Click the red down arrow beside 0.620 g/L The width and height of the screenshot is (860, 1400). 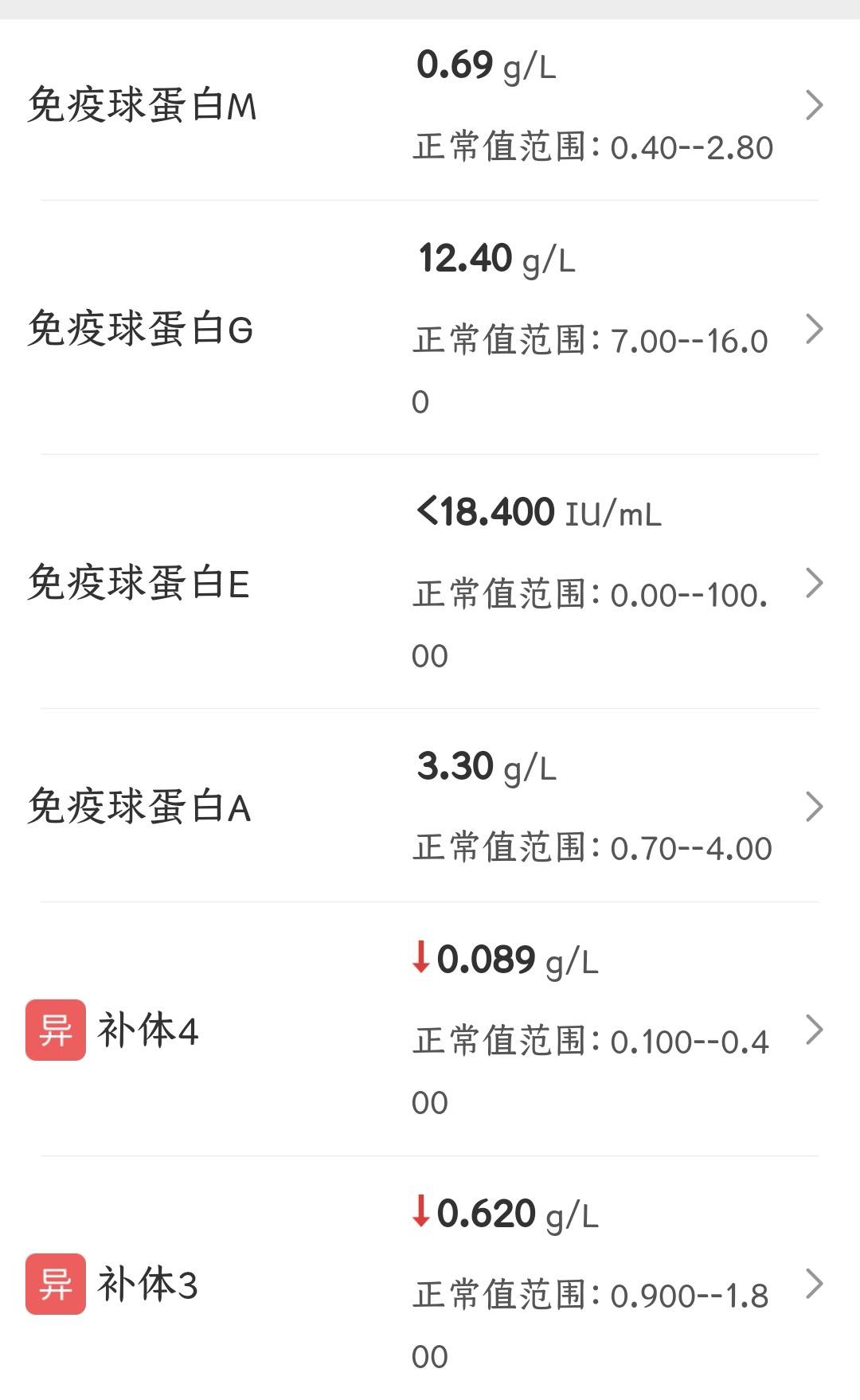pyautogui.click(x=420, y=1210)
